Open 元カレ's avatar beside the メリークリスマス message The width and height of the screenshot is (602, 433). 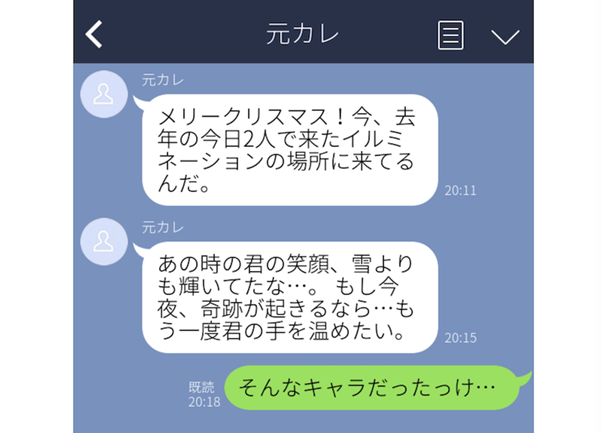(103, 95)
